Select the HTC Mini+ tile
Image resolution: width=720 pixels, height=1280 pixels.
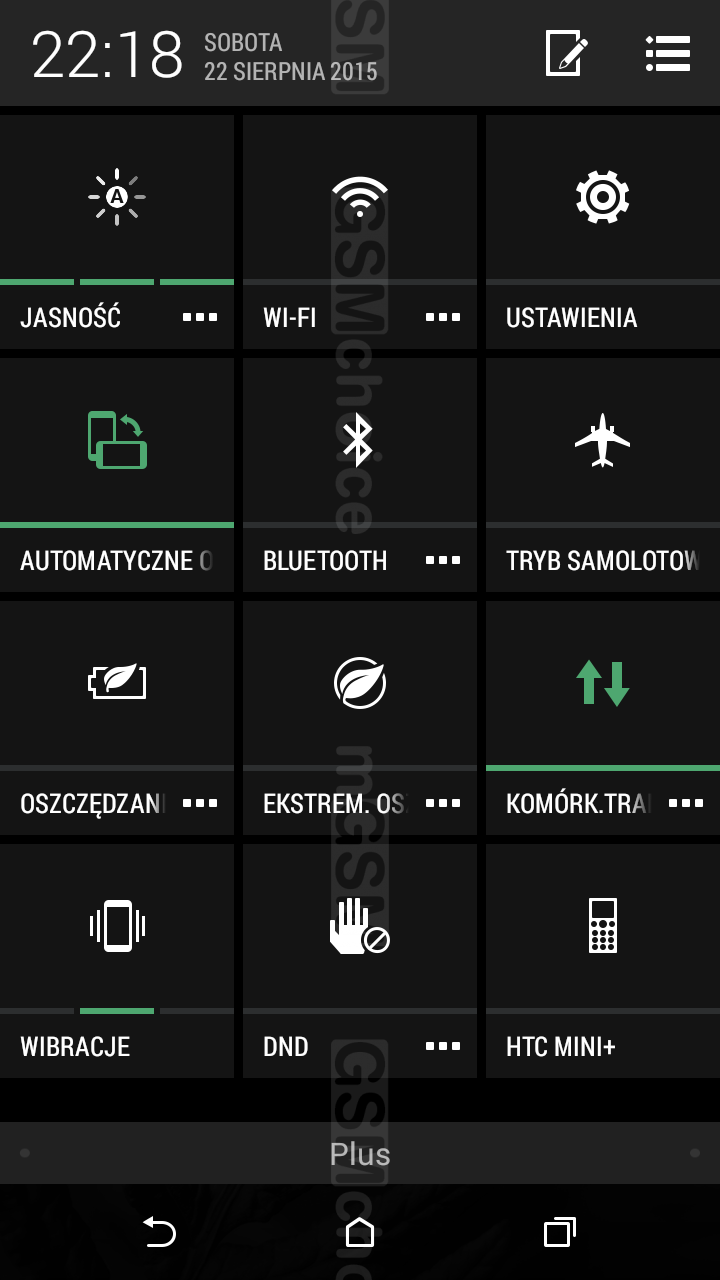[x=602, y=926]
